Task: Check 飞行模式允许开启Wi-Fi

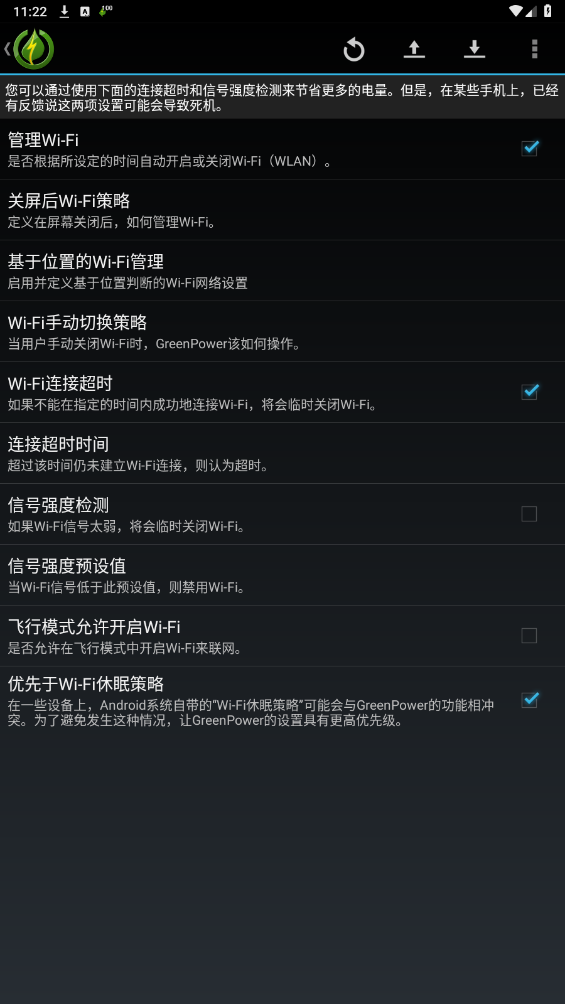Action: click(529, 635)
